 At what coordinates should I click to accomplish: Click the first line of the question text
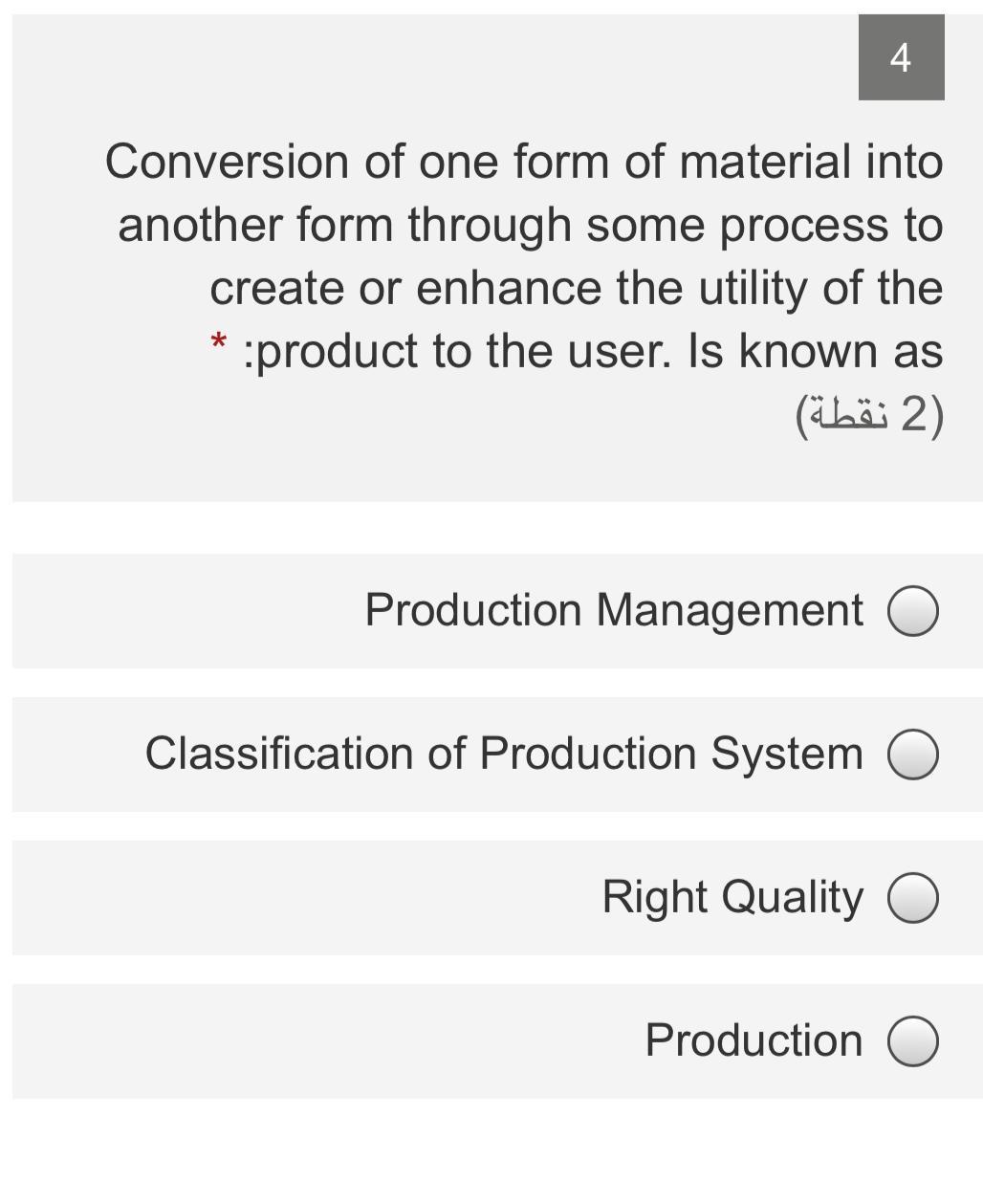(525, 161)
